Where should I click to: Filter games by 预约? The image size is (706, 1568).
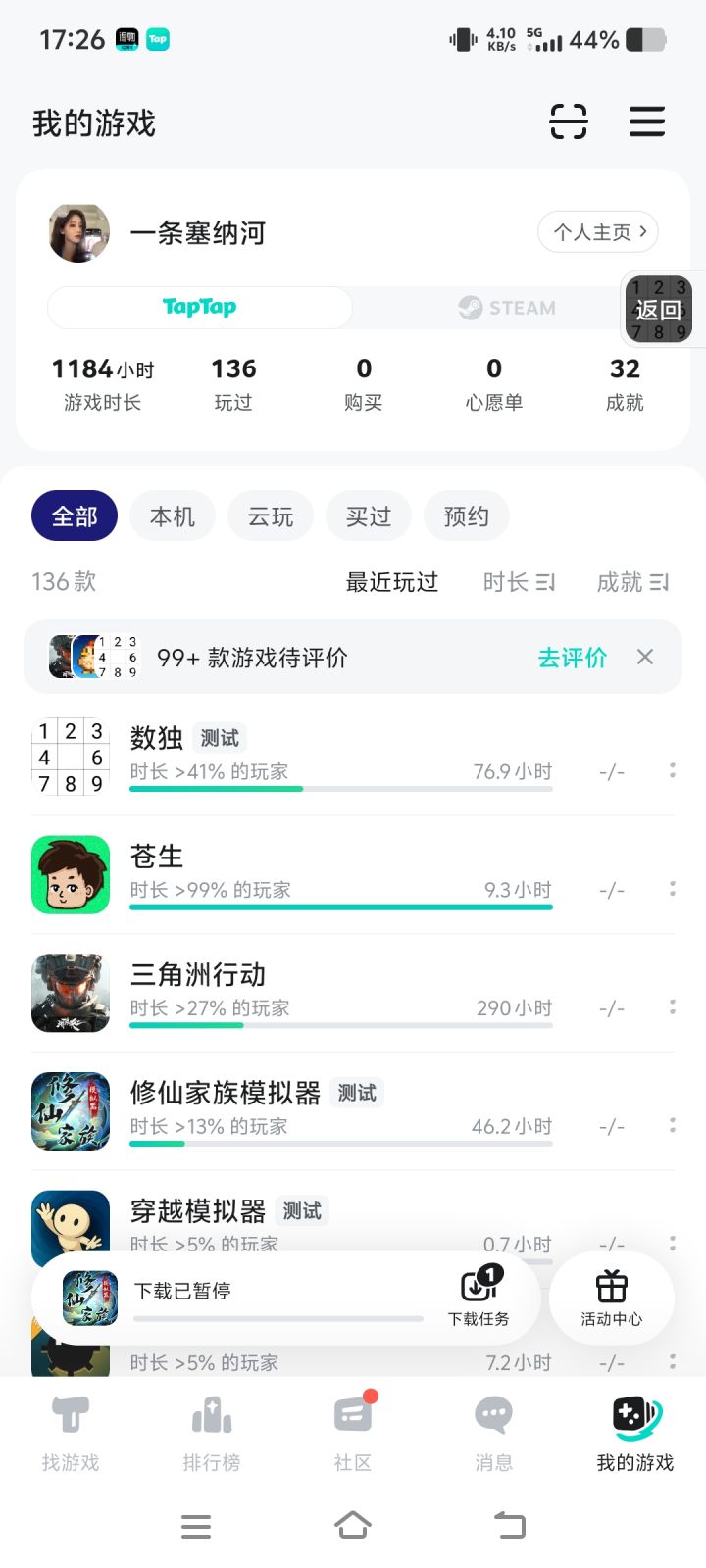(466, 516)
